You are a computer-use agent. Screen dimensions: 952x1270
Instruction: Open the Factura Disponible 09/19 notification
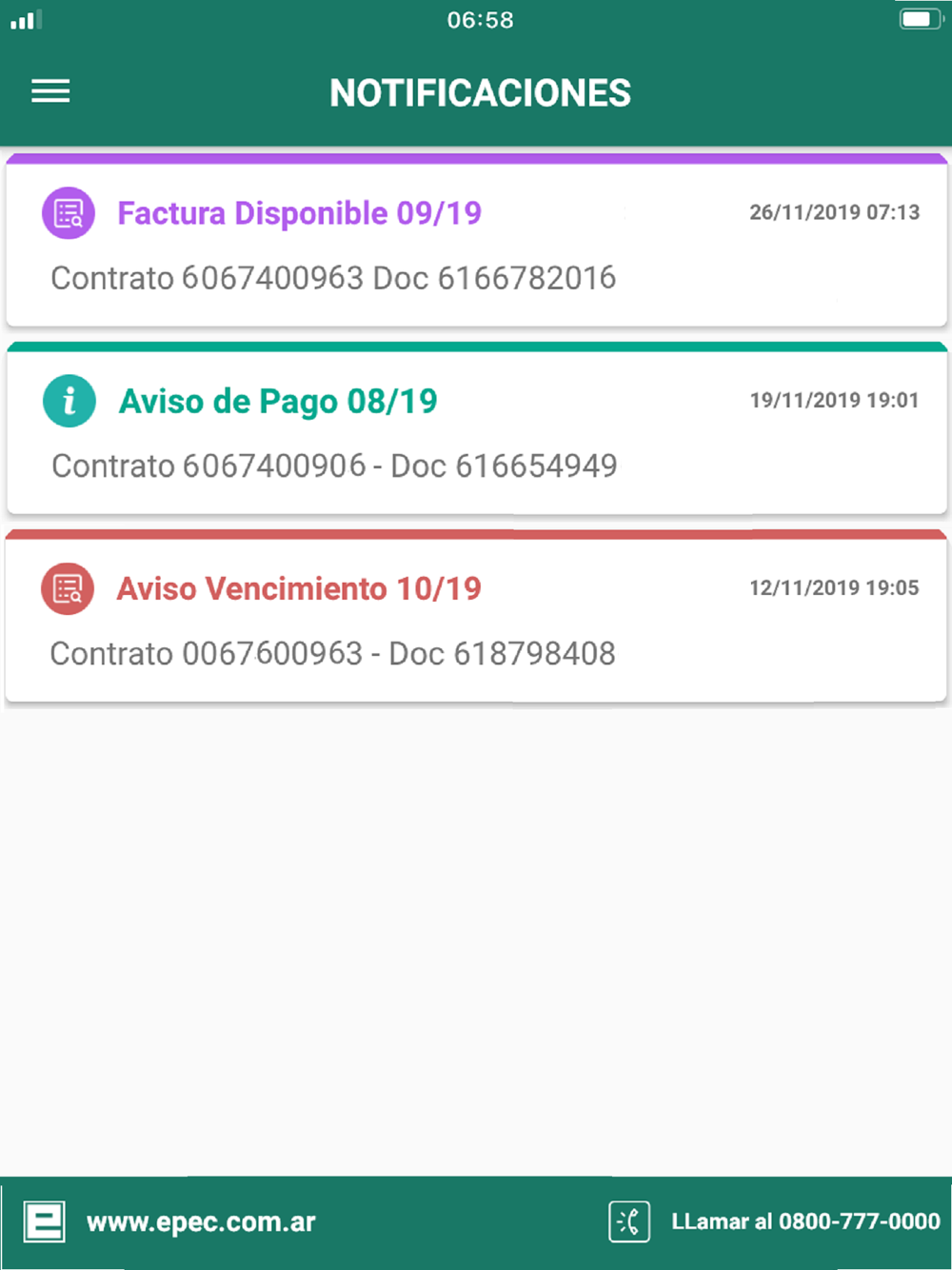click(x=476, y=240)
